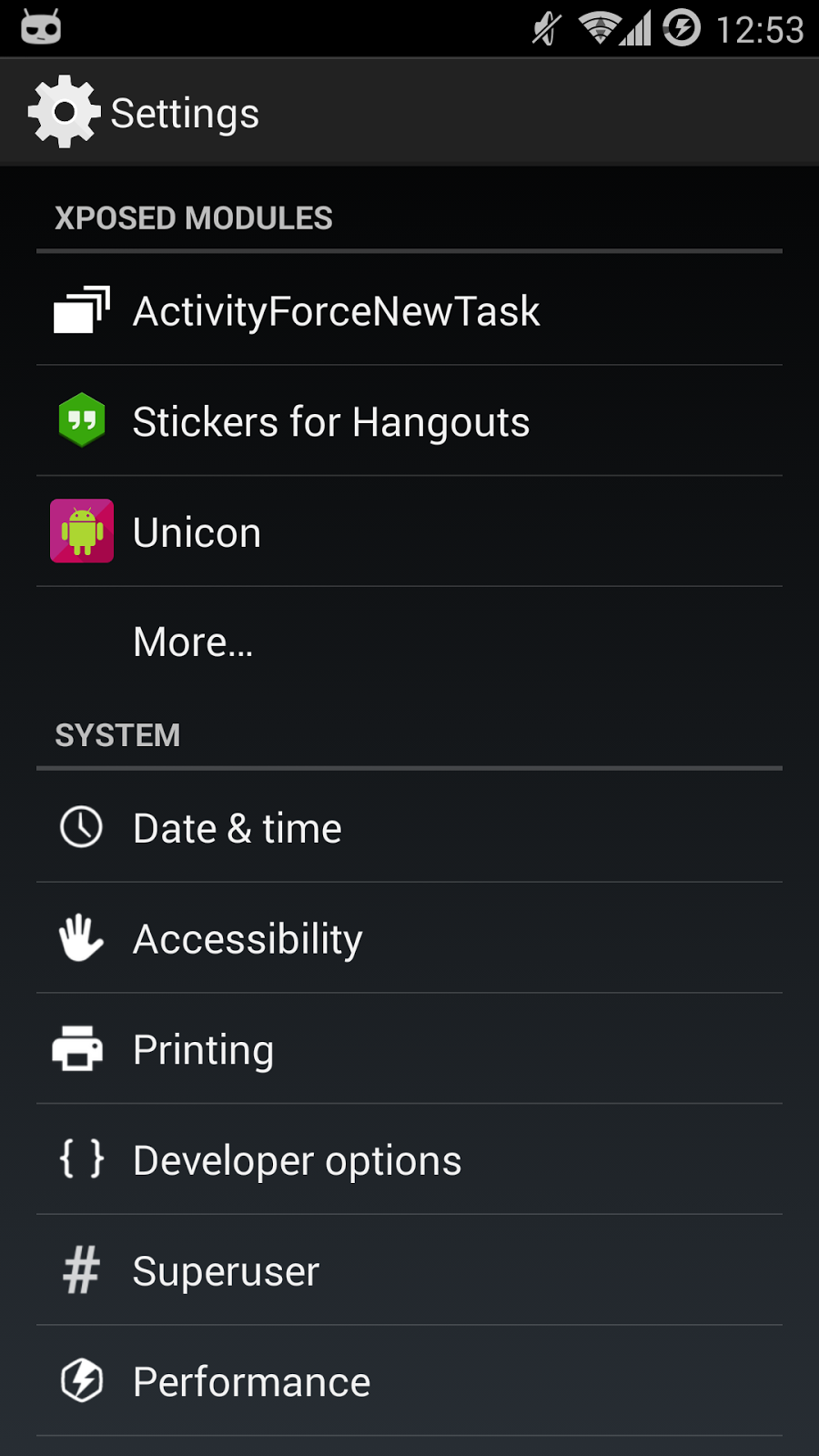Open Date & time settings
This screenshot has width=819, height=1456.
click(x=409, y=827)
